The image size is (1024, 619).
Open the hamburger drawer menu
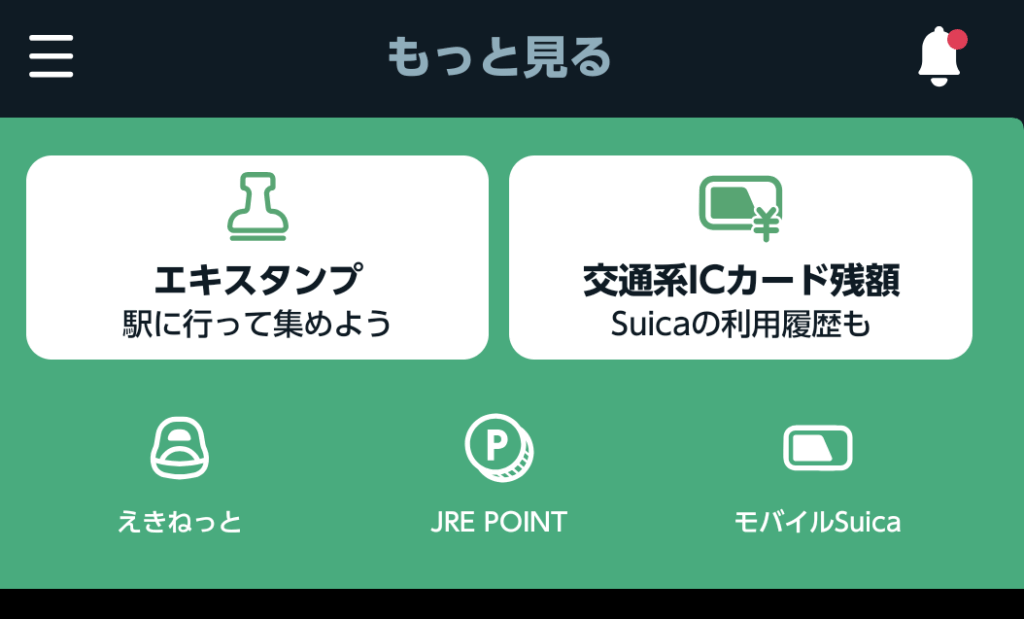point(51,56)
